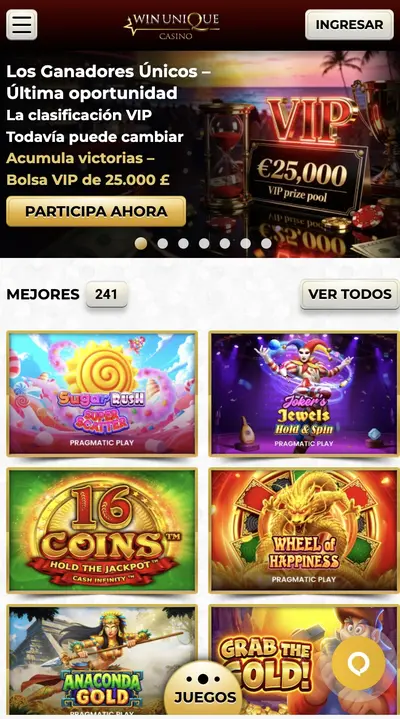Play Wheel of Happiness slot
The width and height of the screenshot is (400, 719).
pyautogui.click(x=304, y=530)
